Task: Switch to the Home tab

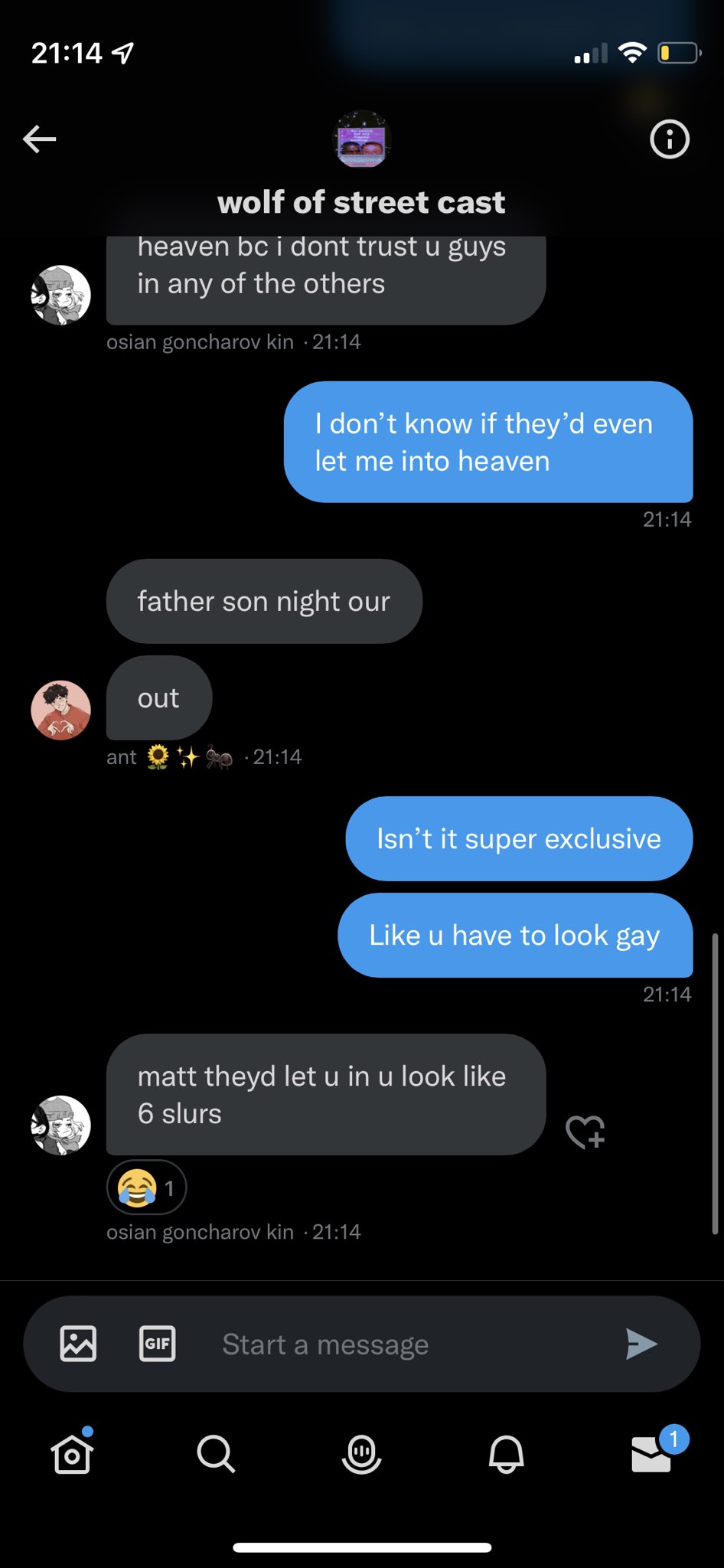Action: 72,1453
